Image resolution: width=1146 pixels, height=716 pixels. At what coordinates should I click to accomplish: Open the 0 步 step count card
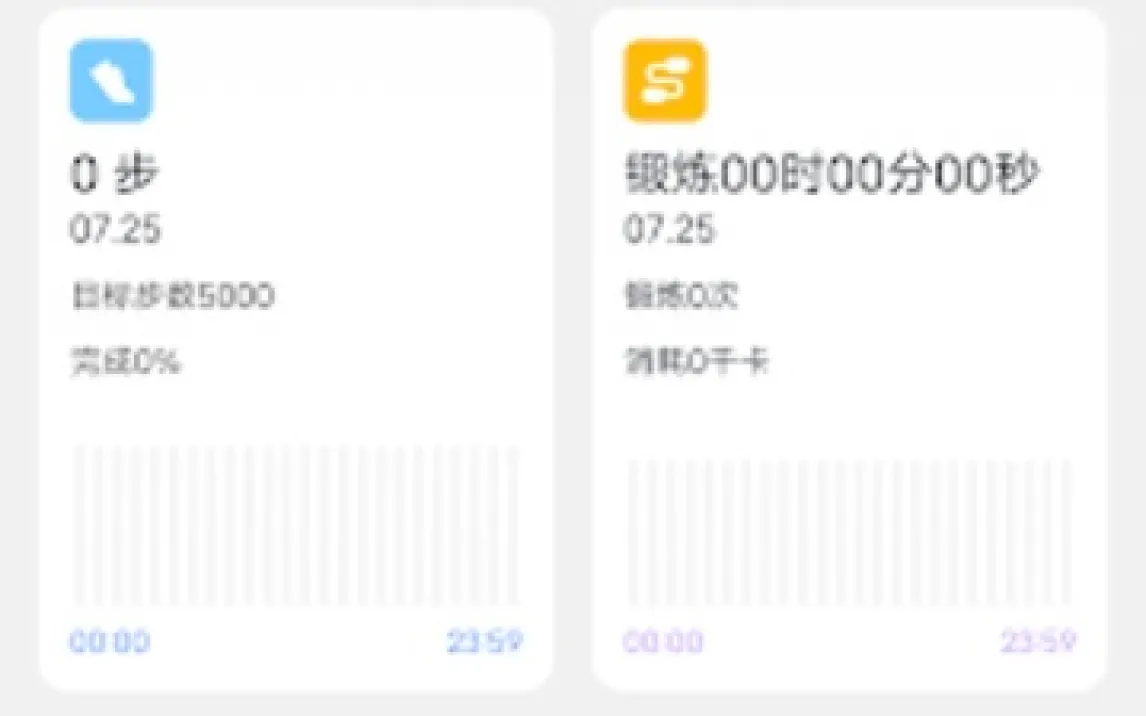click(x=295, y=349)
